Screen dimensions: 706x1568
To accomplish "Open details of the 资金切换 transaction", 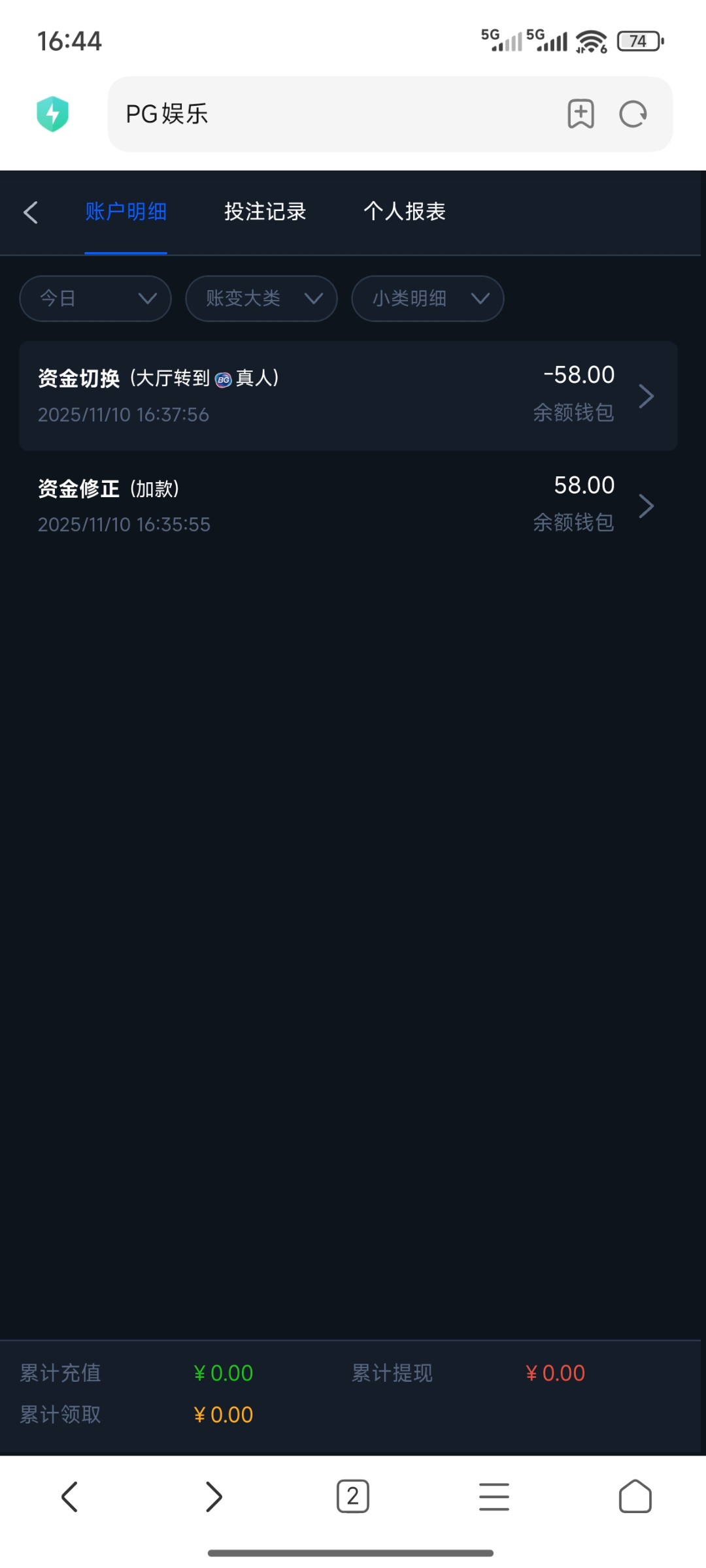I will pyautogui.click(x=647, y=395).
